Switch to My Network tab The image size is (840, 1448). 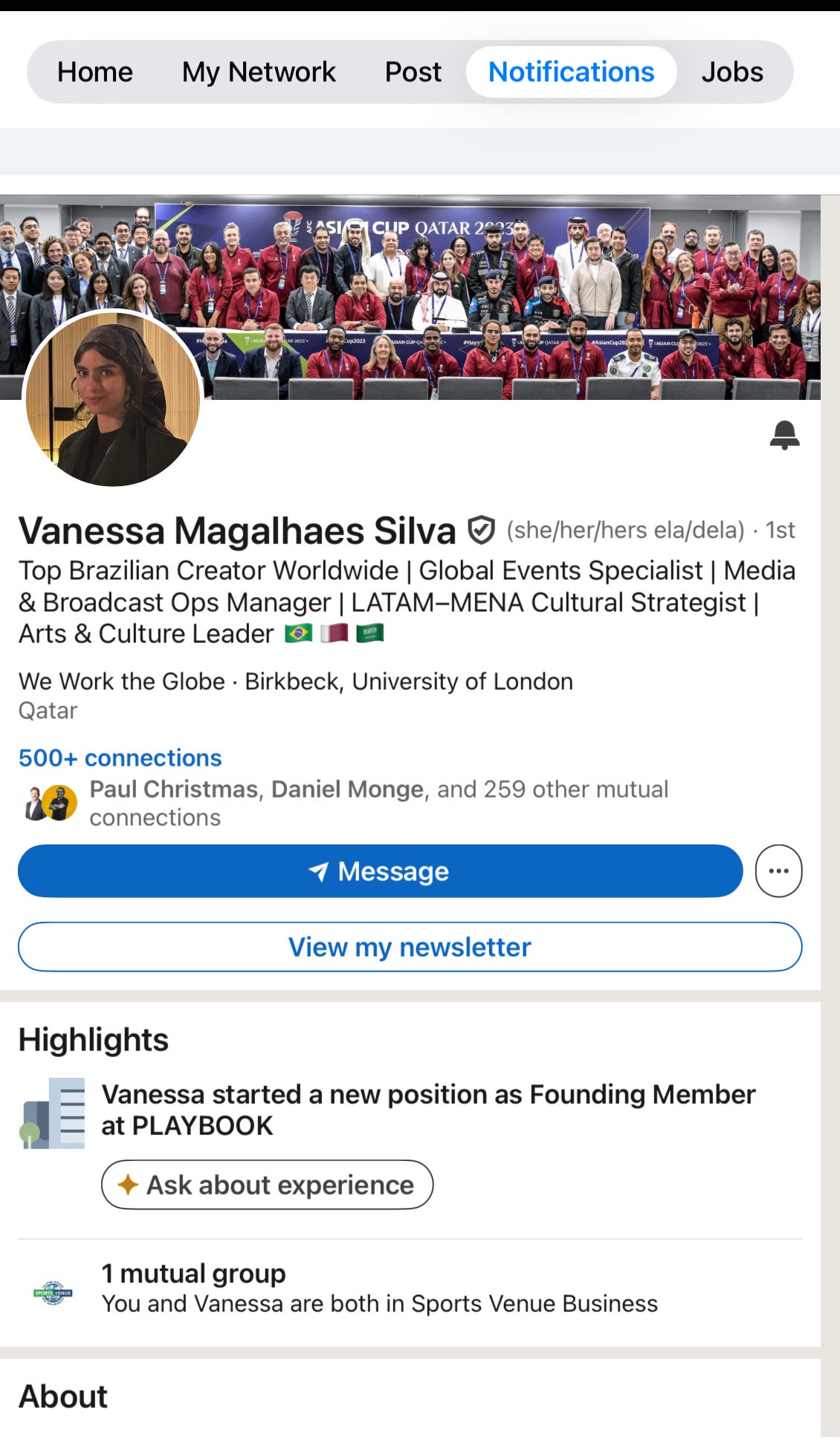(259, 72)
